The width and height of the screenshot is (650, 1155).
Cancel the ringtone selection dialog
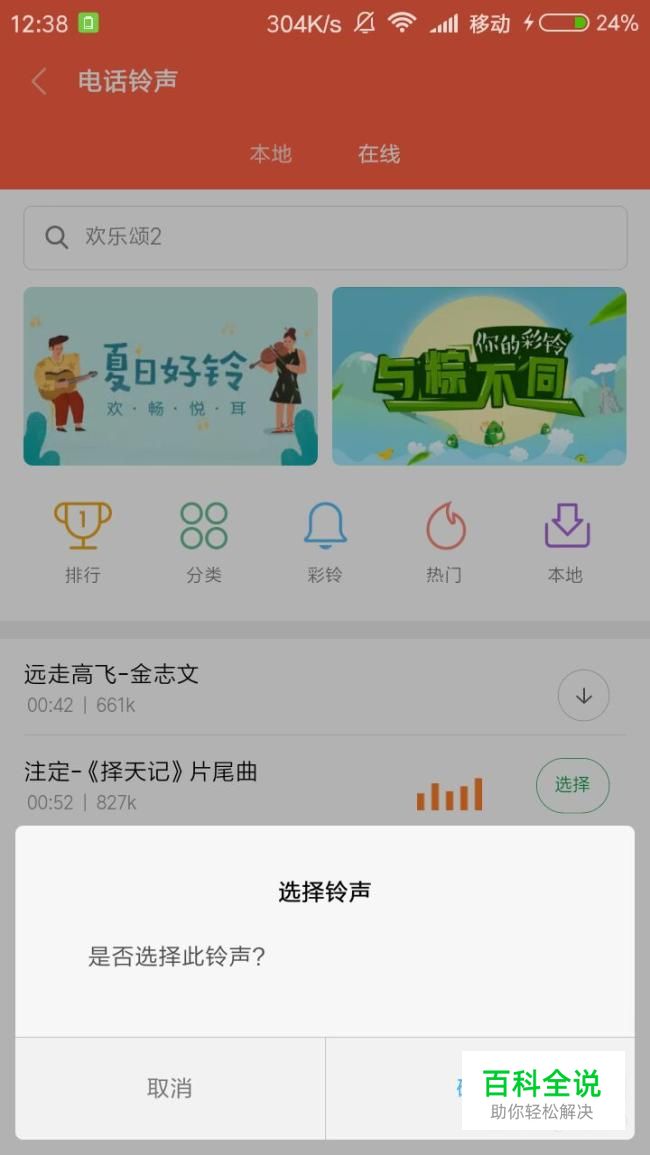pos(169,1088)
